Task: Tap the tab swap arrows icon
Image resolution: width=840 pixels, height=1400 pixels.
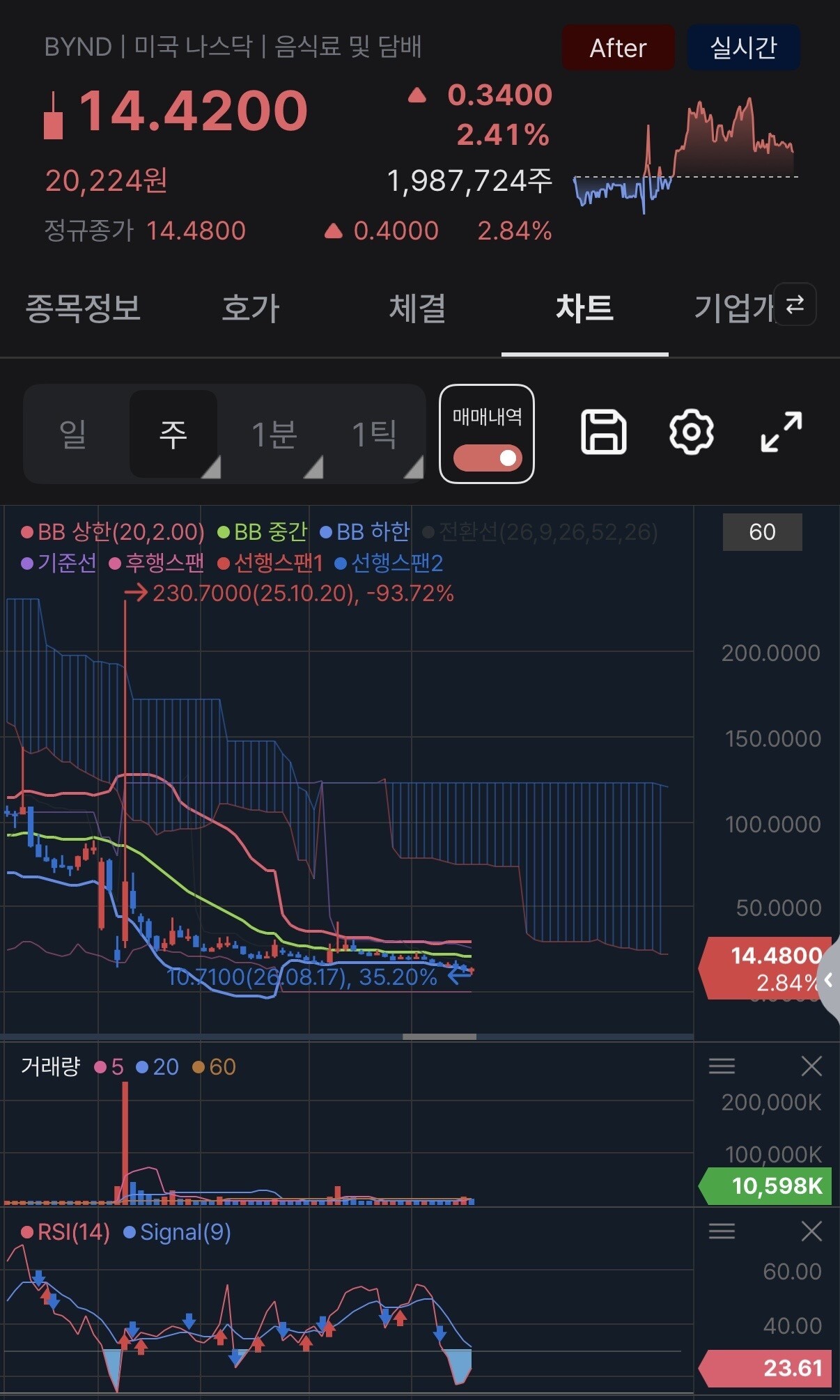Action: (795, 304)
